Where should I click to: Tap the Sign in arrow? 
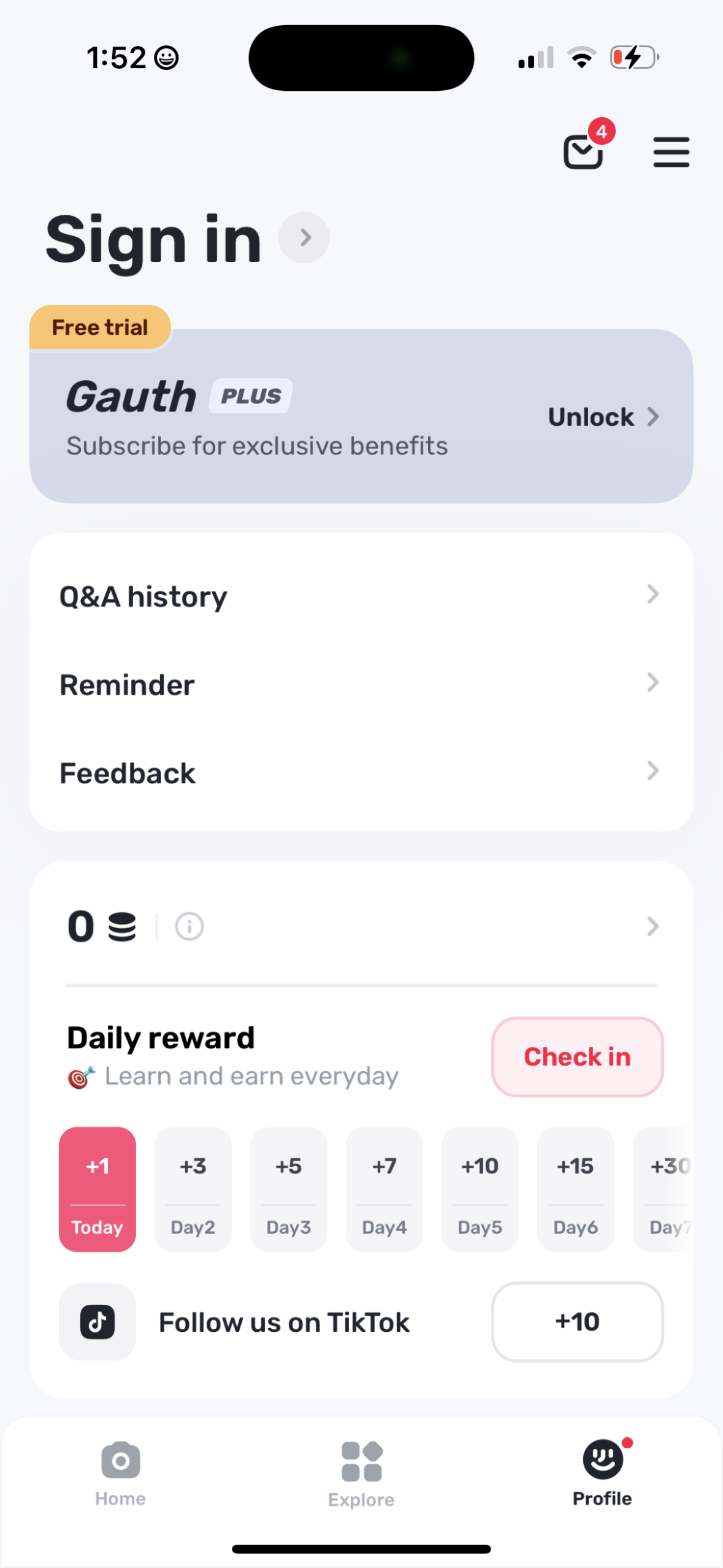(x=304, y=237)
